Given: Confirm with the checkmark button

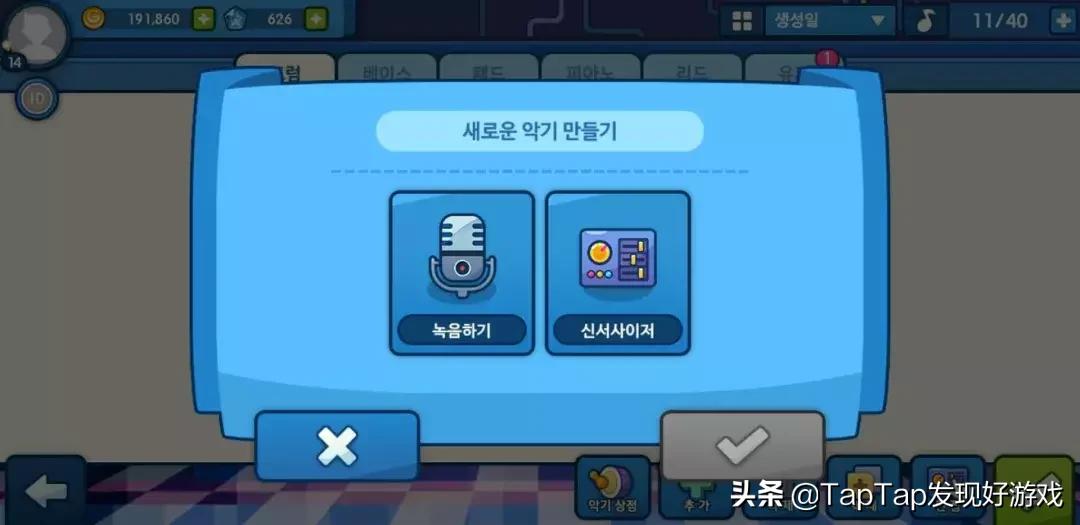Looking at the screenshot, I should (742, 446).
